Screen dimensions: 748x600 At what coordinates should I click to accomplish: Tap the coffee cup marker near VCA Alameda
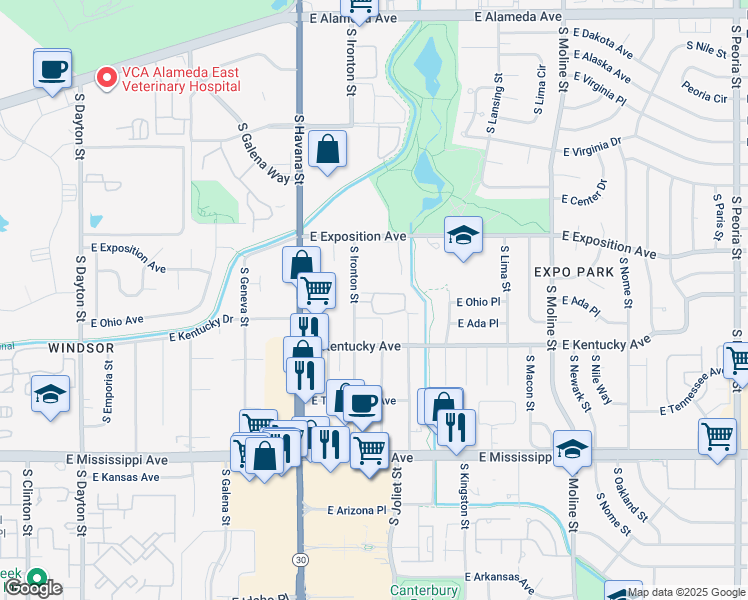click(52, 71)
